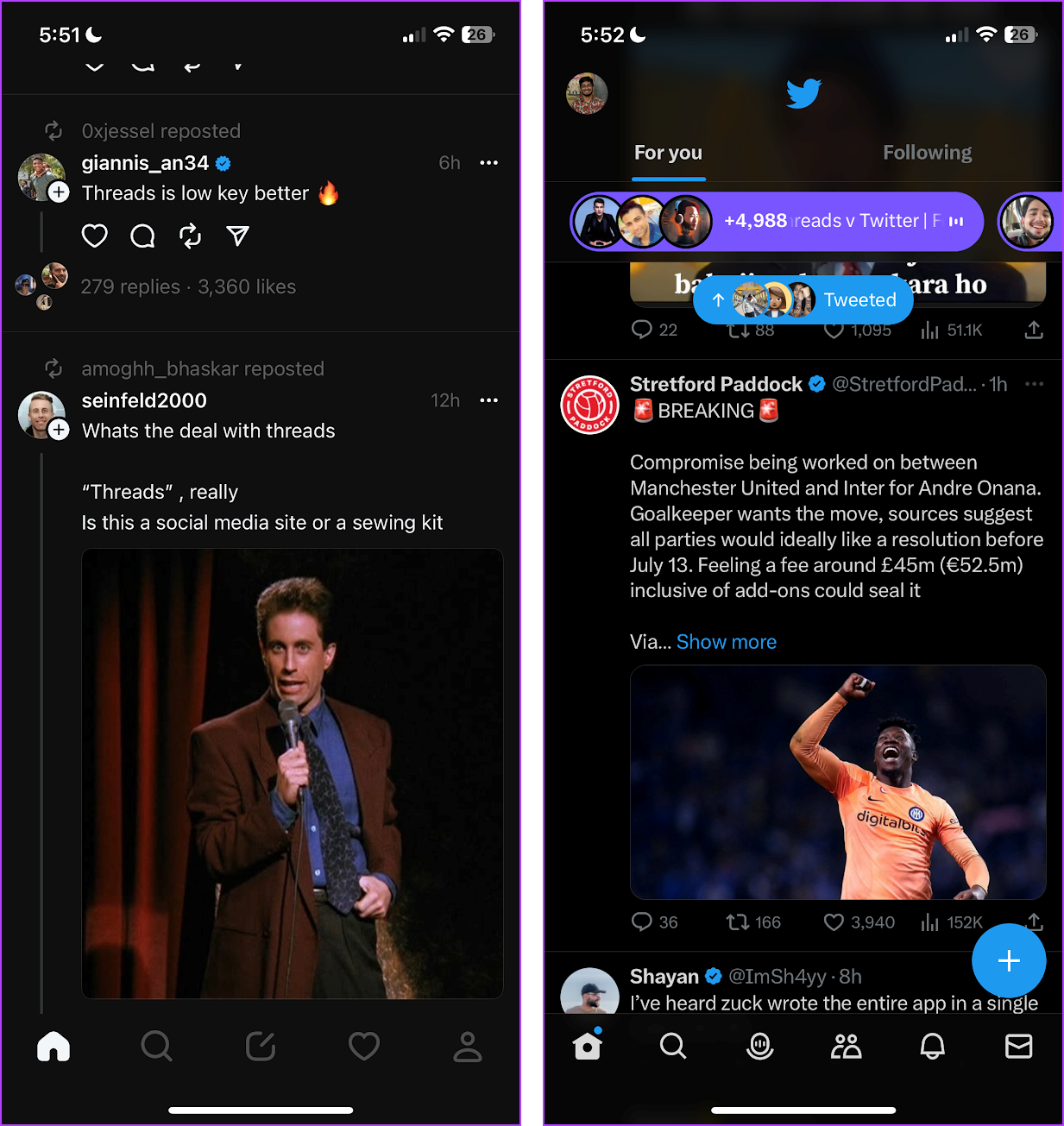Repost giannis_an34's thread
Screen dimensions: 1064x1126
pyautogui.click(x=190, y=236)
